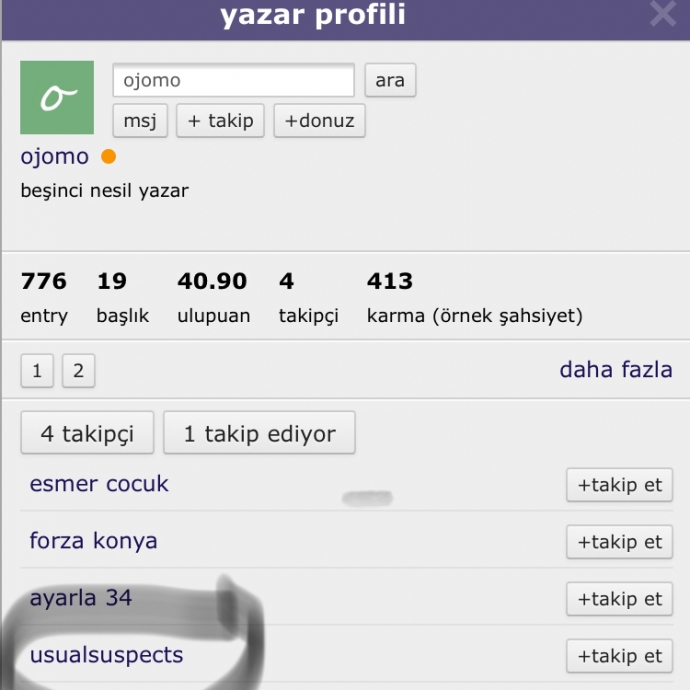Viewport: 690px width, 690px height.
Task: Open ojomo's profile name link
Action: coord(54,157)
